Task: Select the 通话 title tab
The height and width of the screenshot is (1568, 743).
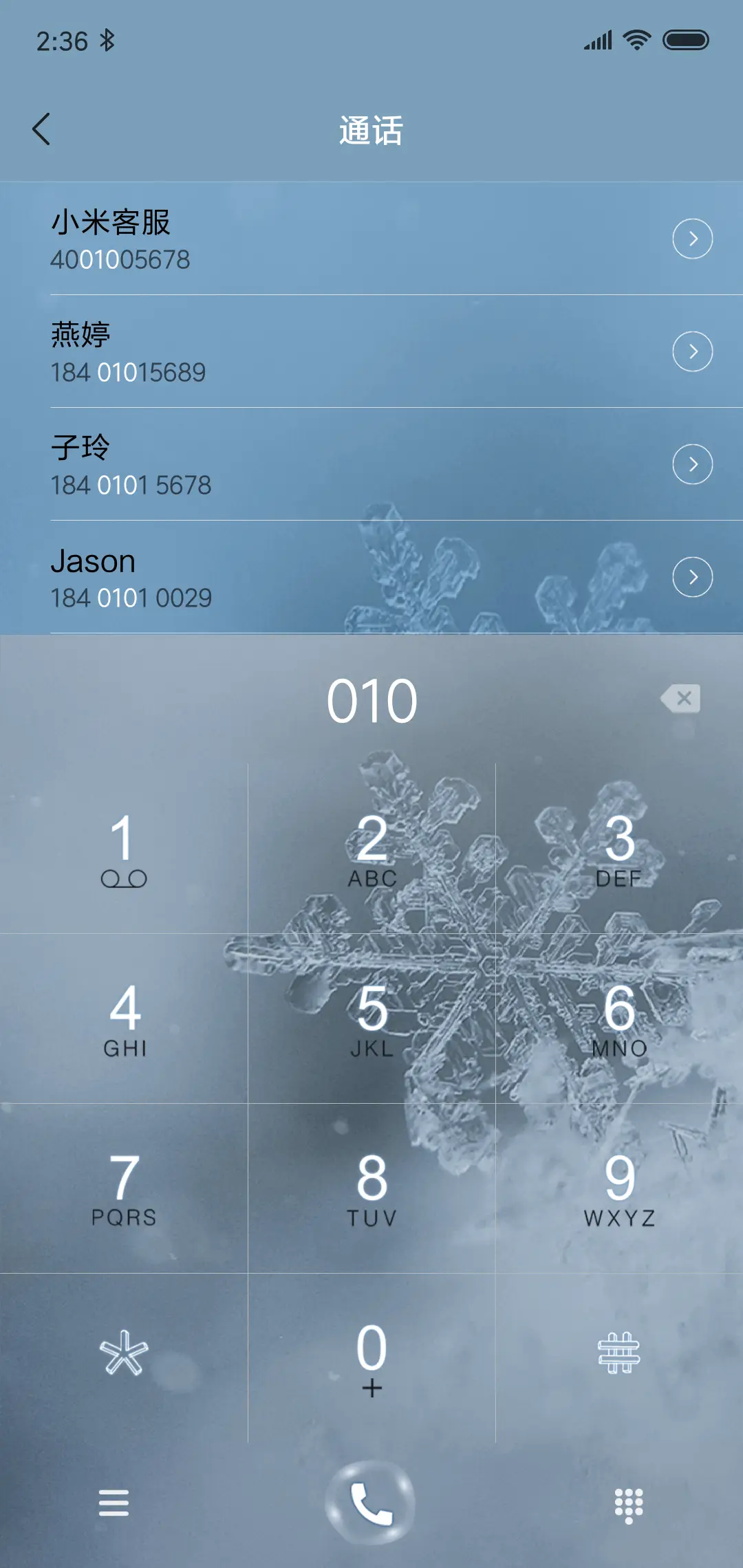Action: click(x=371, y=132)
